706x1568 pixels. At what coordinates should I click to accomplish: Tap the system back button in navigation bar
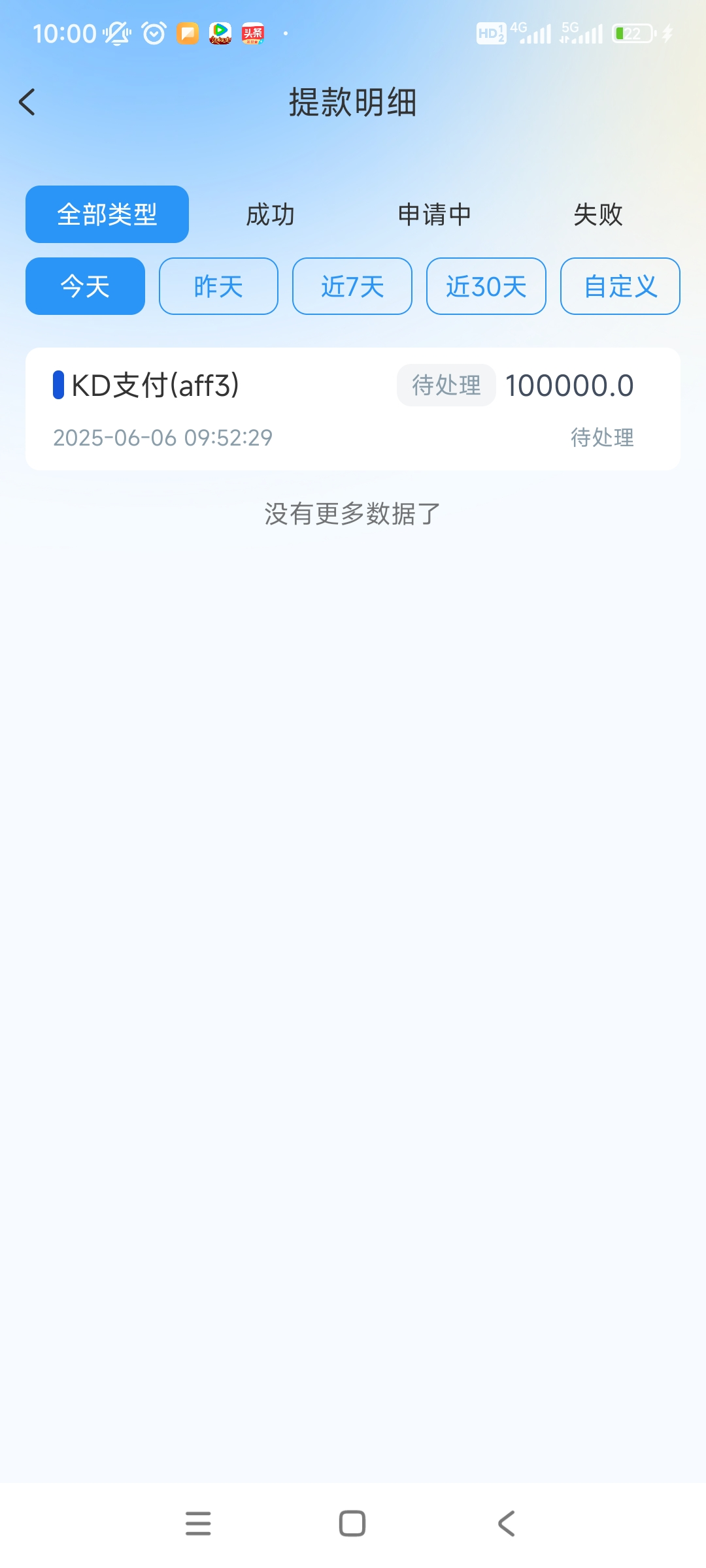click(505, 1524)
